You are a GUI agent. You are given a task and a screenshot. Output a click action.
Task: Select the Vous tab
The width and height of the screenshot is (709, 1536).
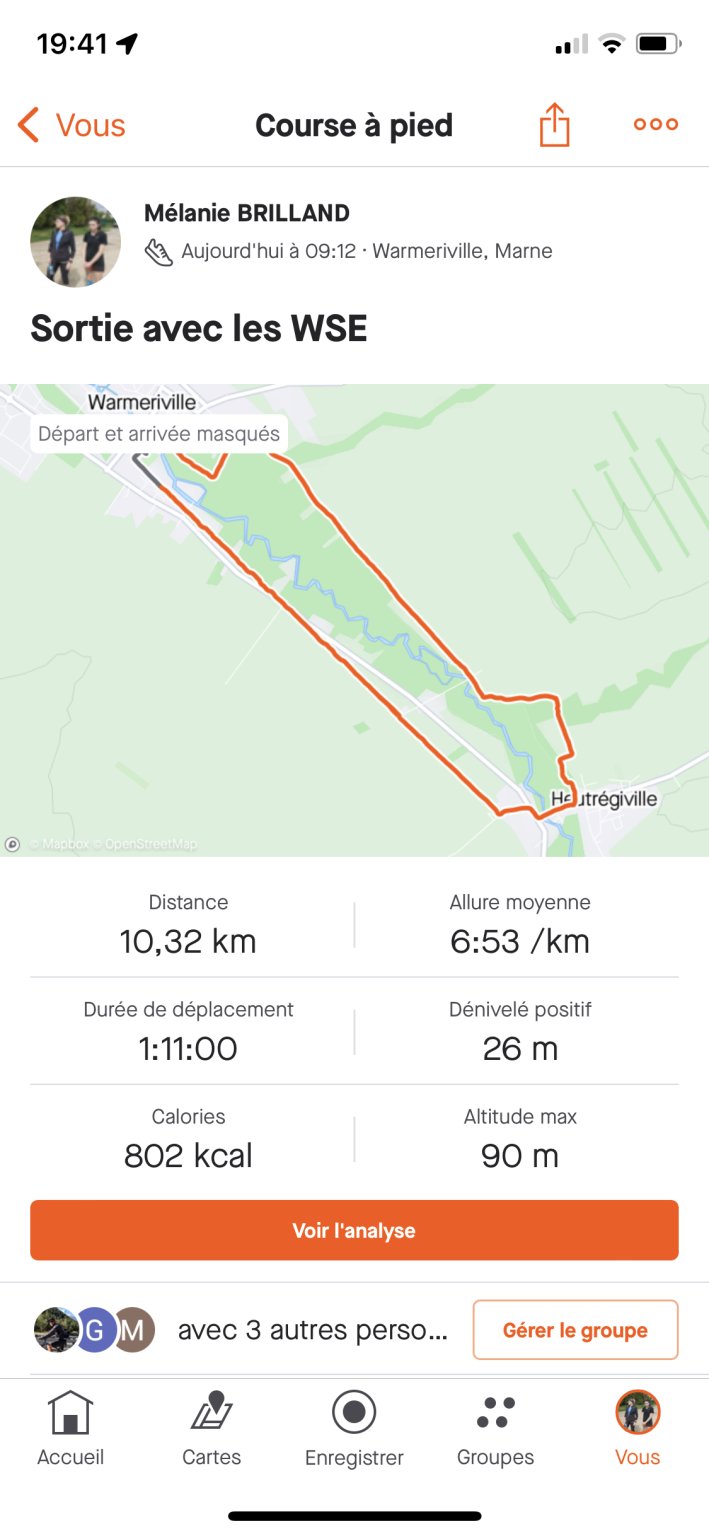(x=638, y=1428)
